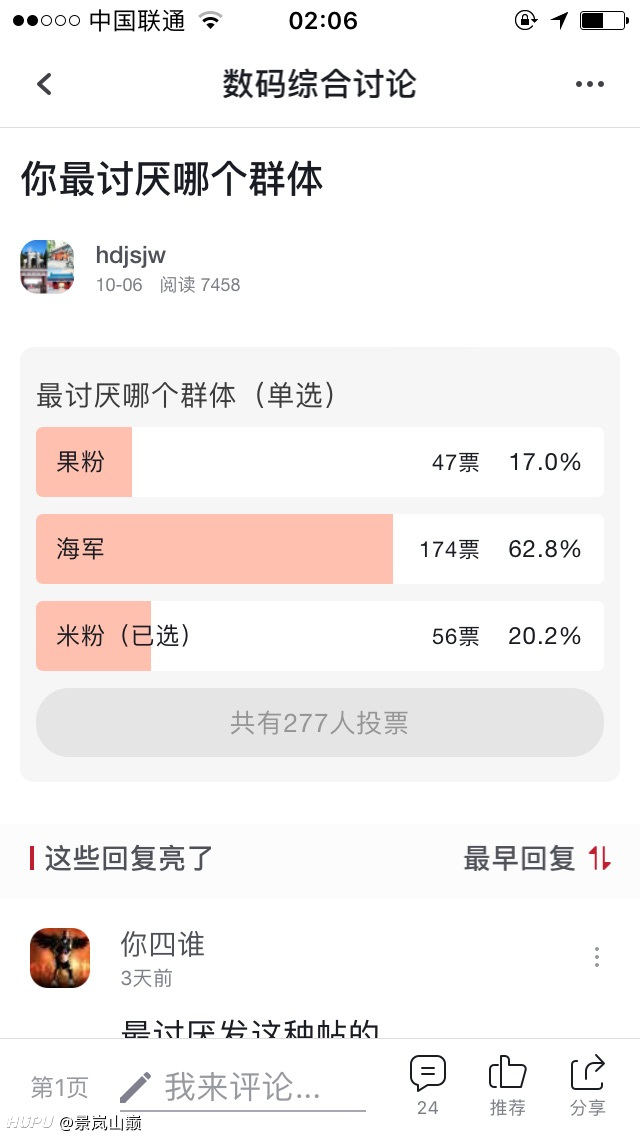Toggle the 最早回复 reply sort order
The height and width of the screenshot is (1136, 640).
point(537,859)
